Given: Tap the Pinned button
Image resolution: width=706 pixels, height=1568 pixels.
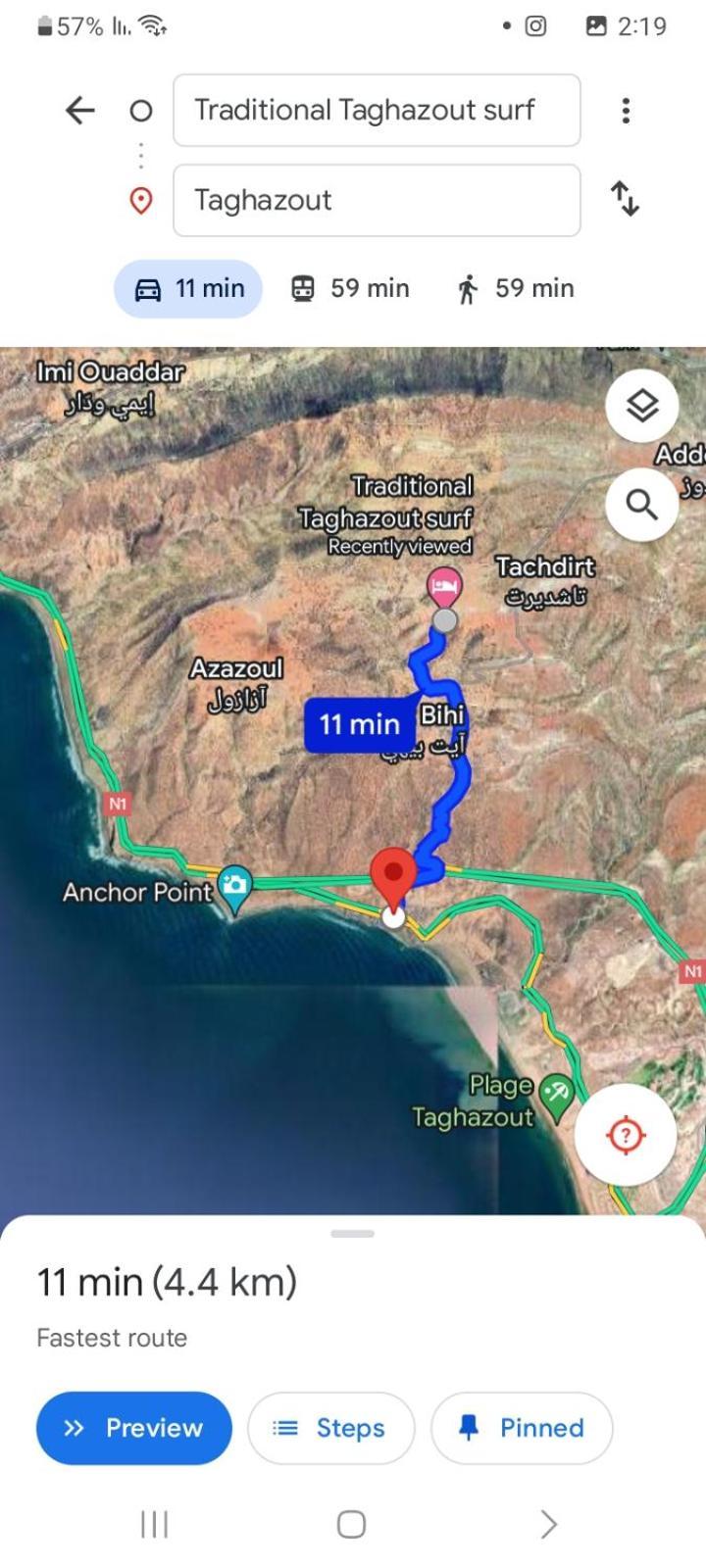Looking at the screenshot, I should [522, 1428].
